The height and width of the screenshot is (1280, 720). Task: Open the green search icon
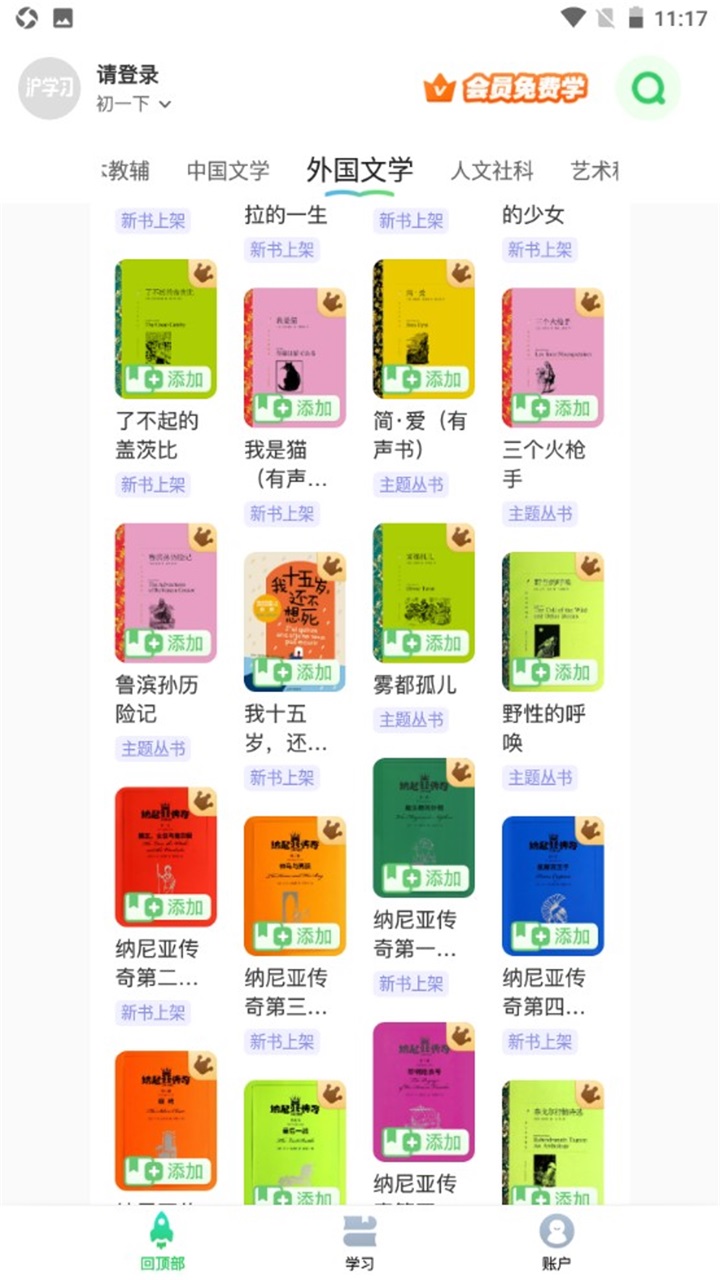pos(648,89)
